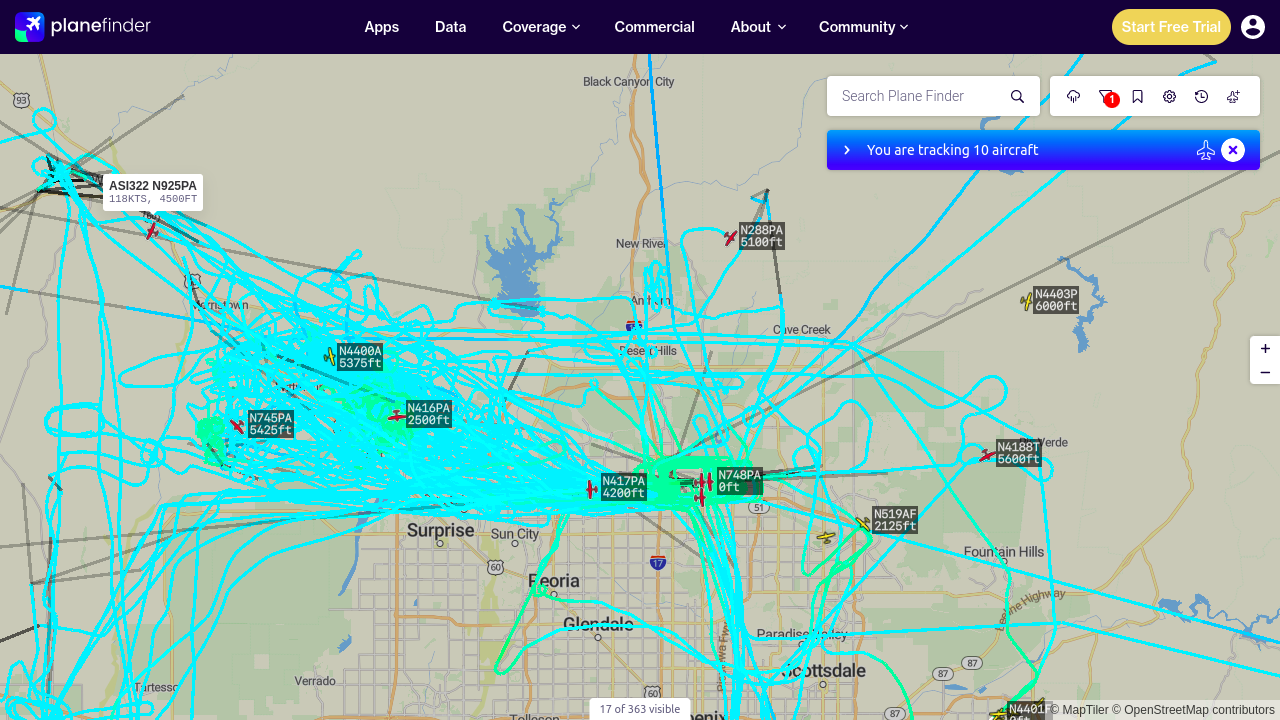The width and height of the screenshot is (1280, 720).
Task: Tap the add aircraft icon
Action: tap(1234, 96)
